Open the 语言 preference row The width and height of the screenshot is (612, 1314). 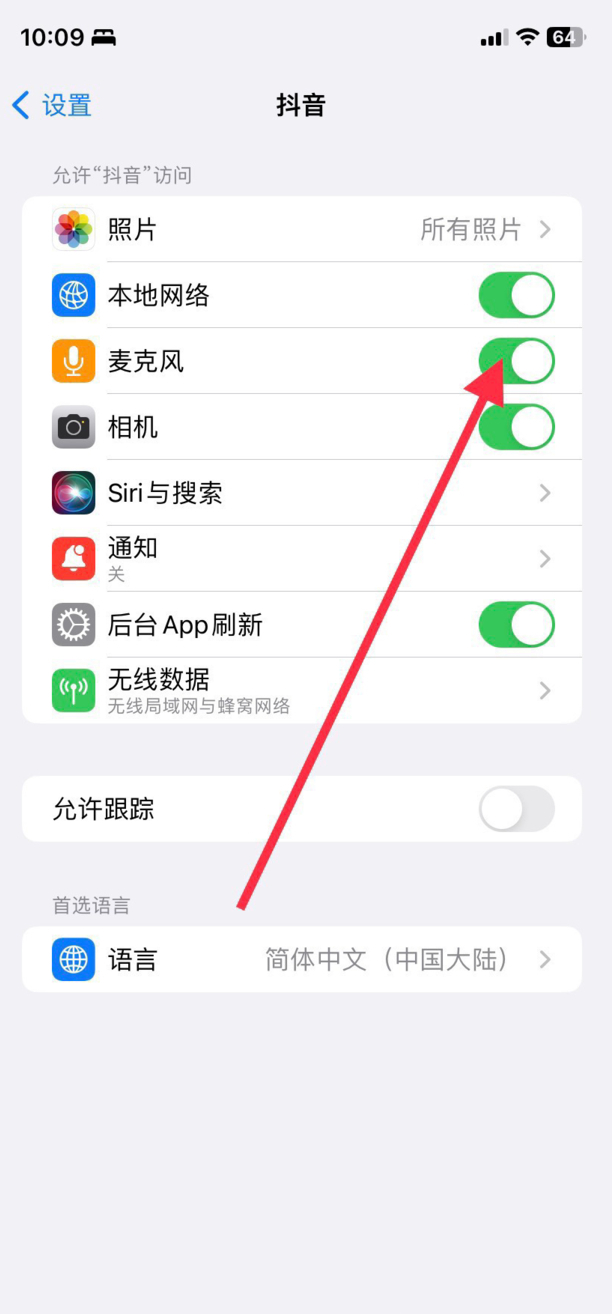(x=300, y=960)
